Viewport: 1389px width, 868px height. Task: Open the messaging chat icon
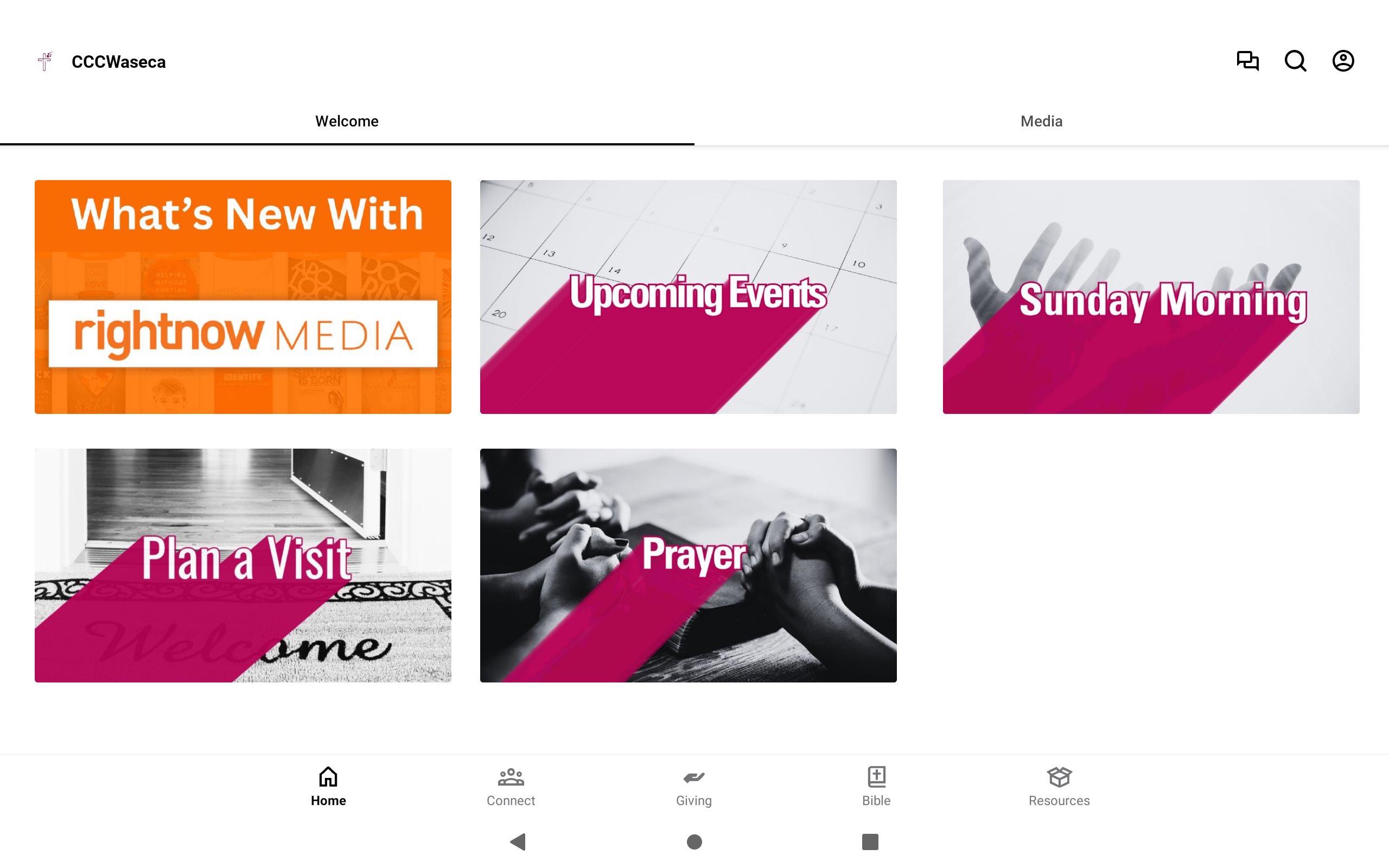pos(1247,61)
